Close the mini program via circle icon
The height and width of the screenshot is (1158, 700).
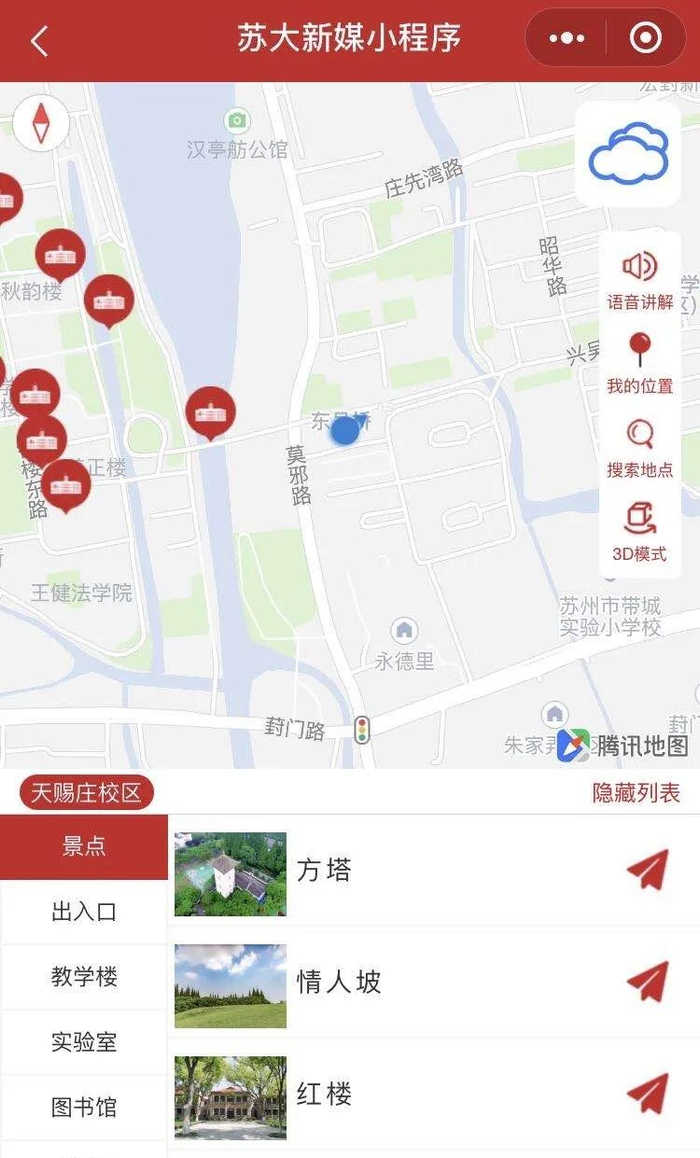[645, 39]
